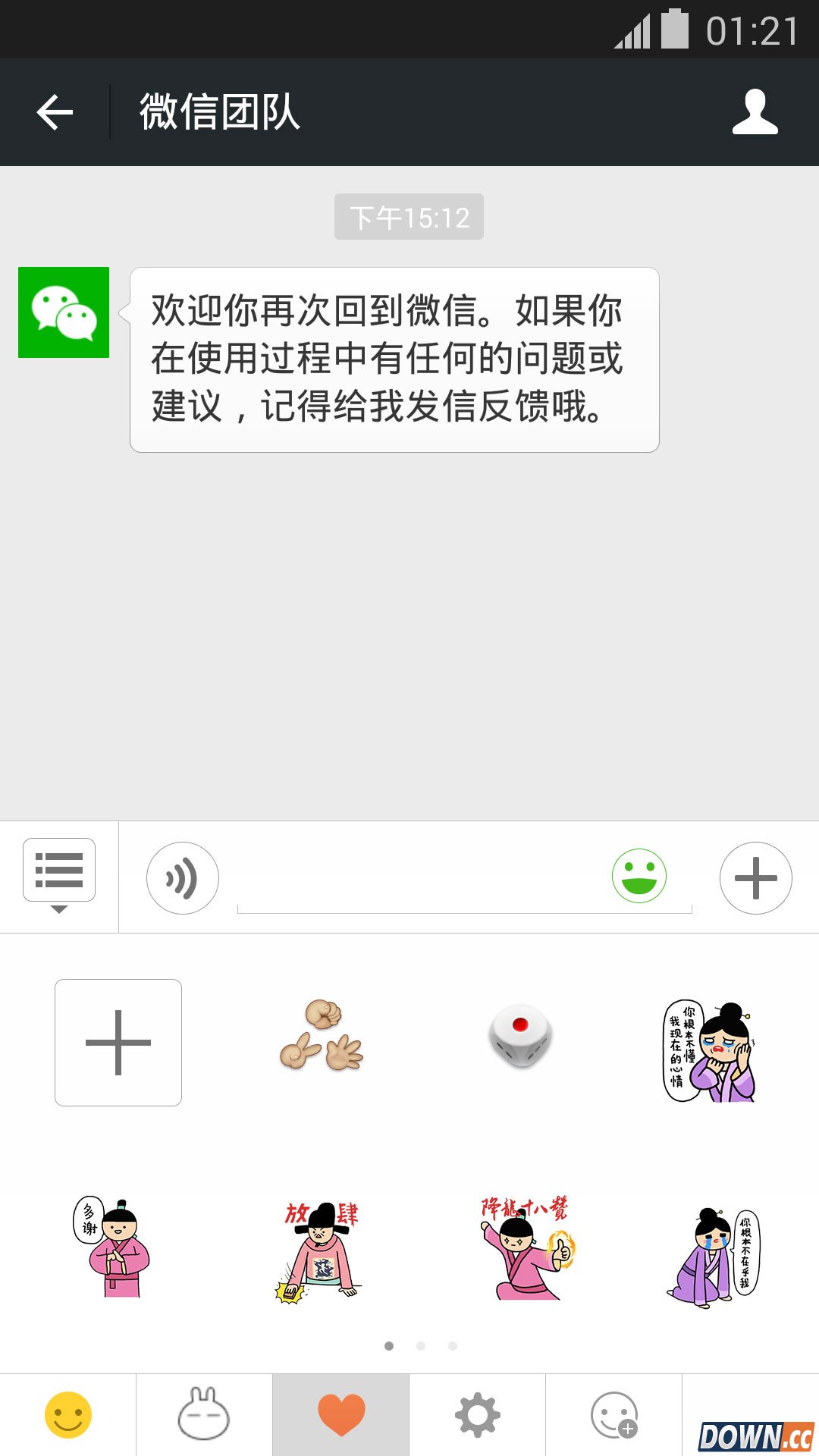Tap the plus icon to attach content
This screenshot has height=1456, width=819.
click(755, 876)
